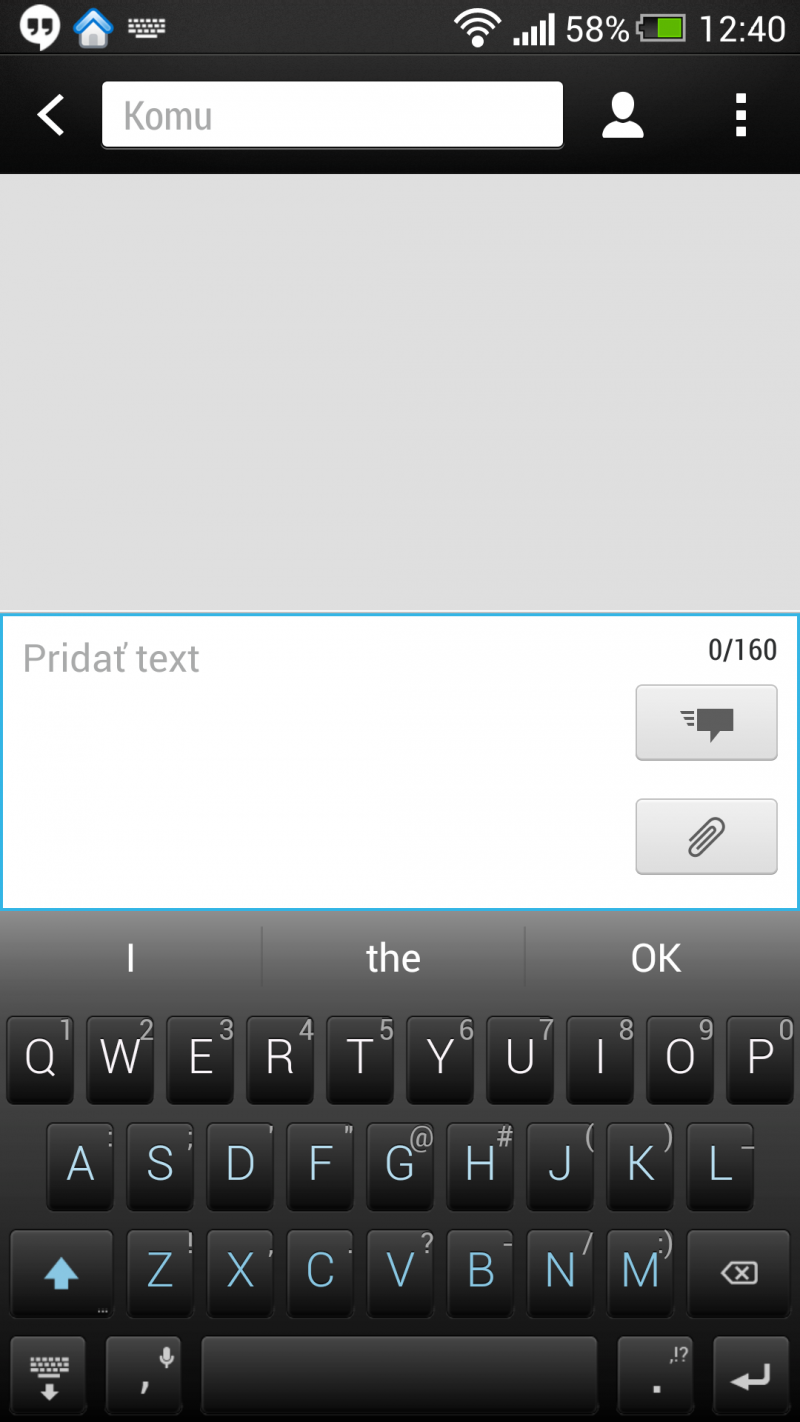The width and height of the screenshot is (800, 1422).
Task: Pick the "I" word suggestion
Action: 131,958
